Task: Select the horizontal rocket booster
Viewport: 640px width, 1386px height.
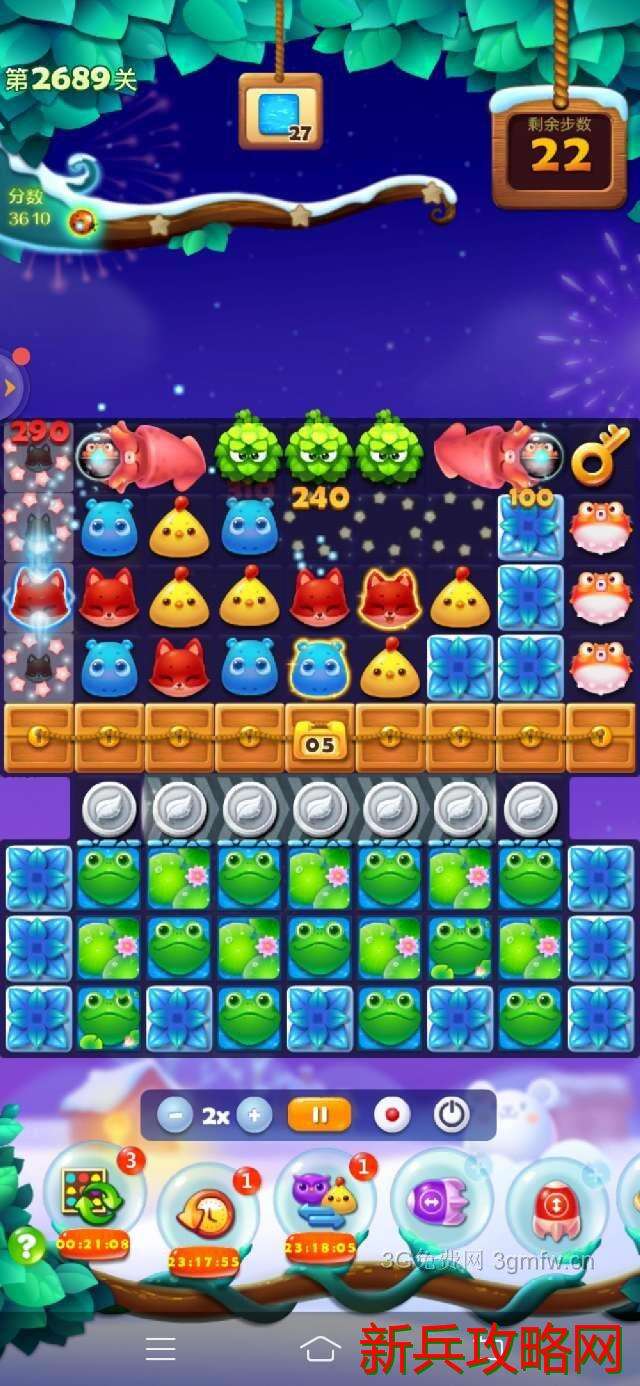Action: click(438, 1198)
